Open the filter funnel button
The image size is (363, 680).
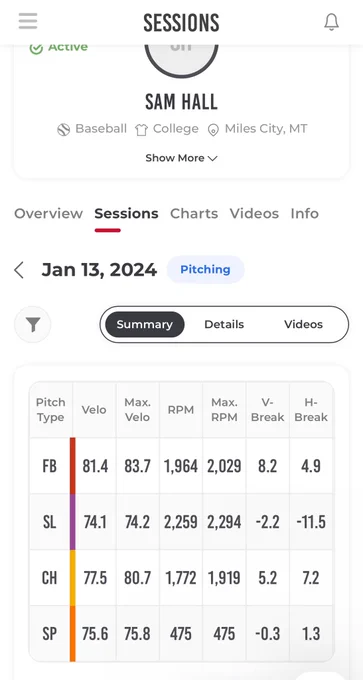click(33, 324)
